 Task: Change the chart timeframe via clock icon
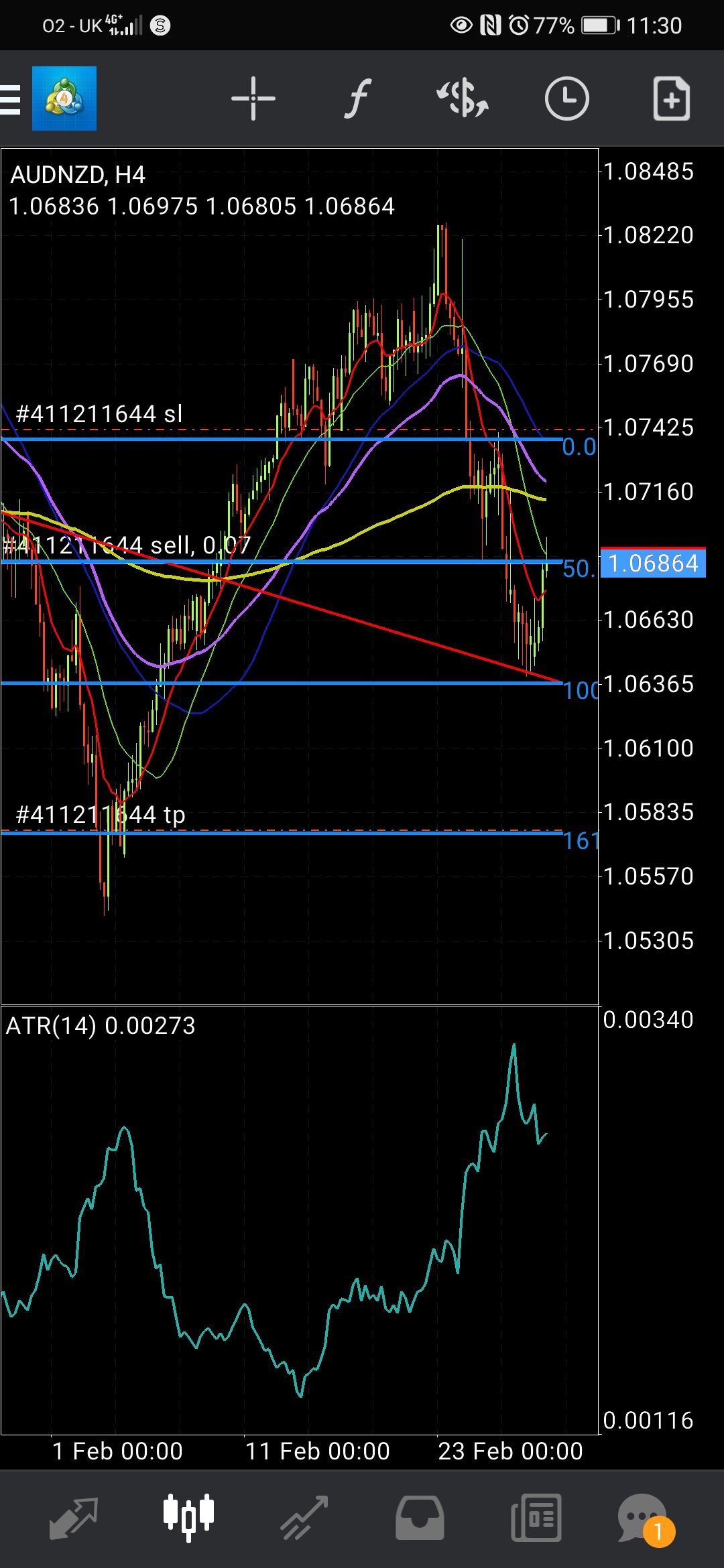point(567,99)
